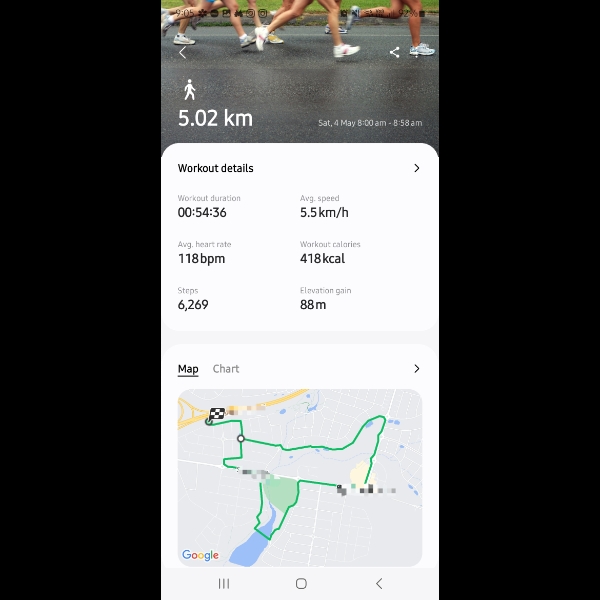Tap the system home button
The image size is (600, 600).
point(301,583)
